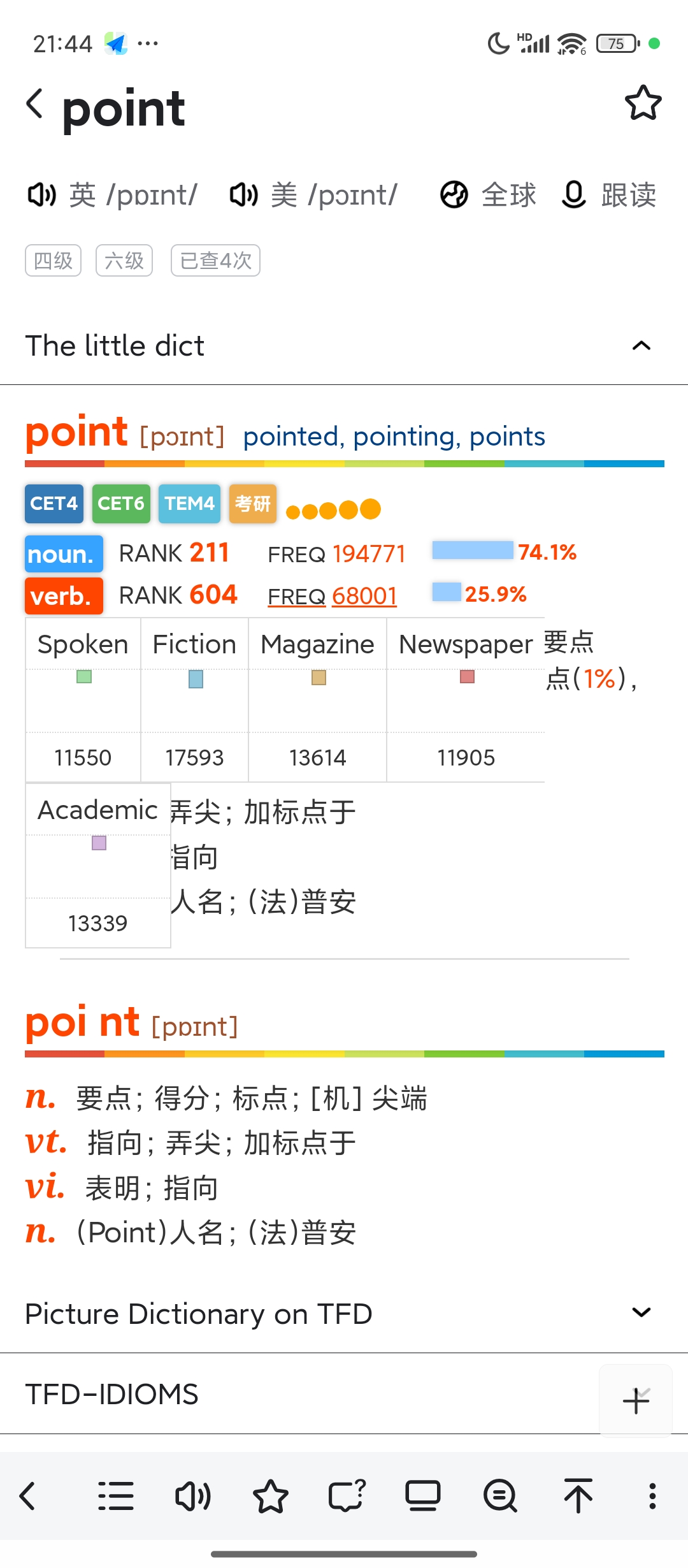Open the three-dot overflow menu
Screen dimensions: 688x1568
652,1496
